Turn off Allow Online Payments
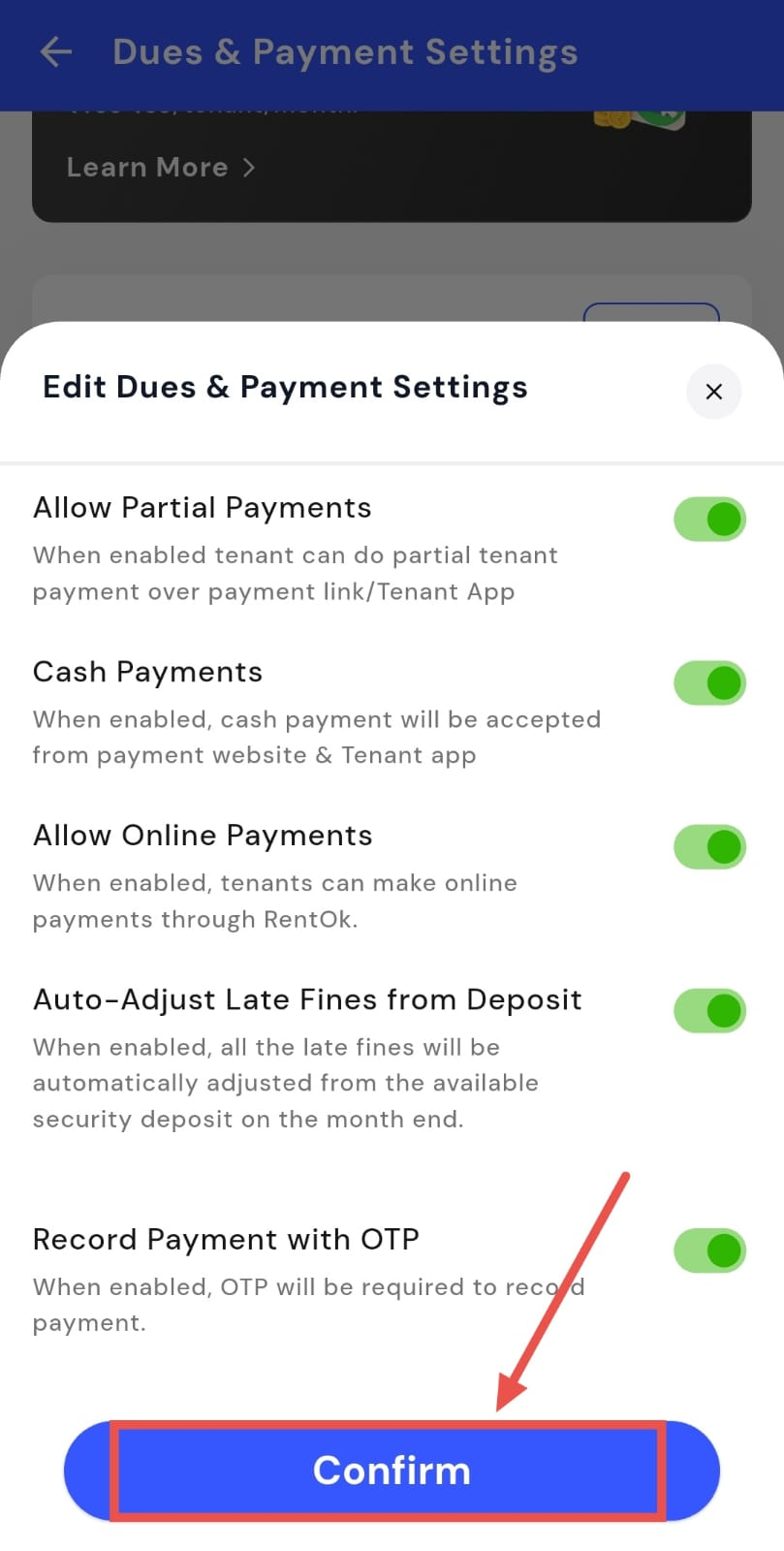The height and width of the screenshot is (1551, 784). click(x=709, y=847)
